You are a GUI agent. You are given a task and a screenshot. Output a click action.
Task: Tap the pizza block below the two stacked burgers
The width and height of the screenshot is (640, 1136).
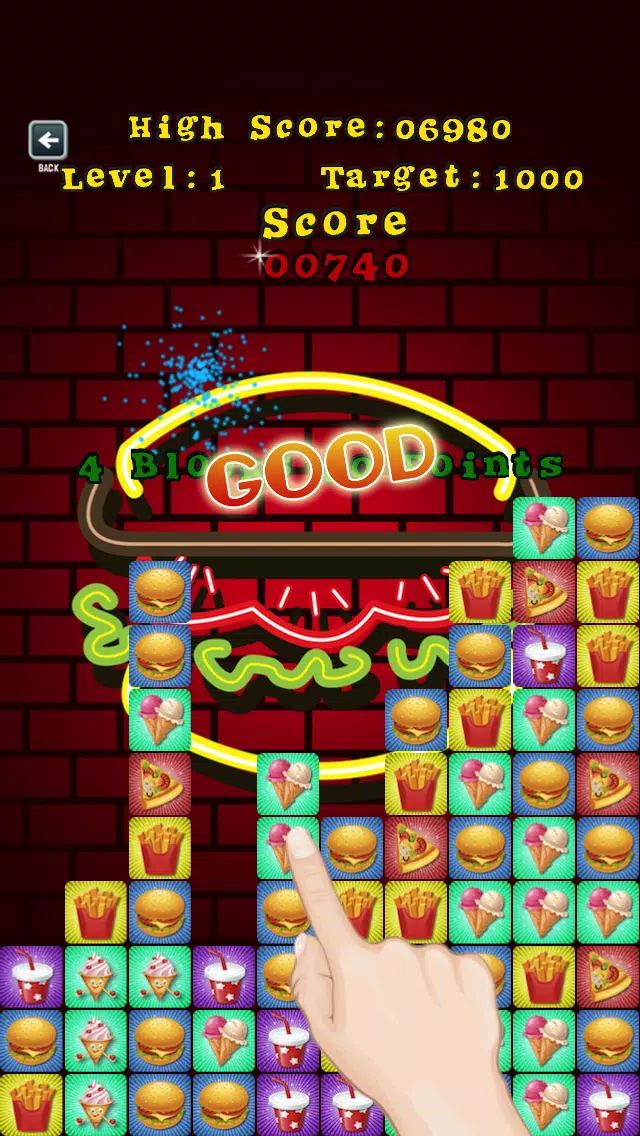click(159, 784)
